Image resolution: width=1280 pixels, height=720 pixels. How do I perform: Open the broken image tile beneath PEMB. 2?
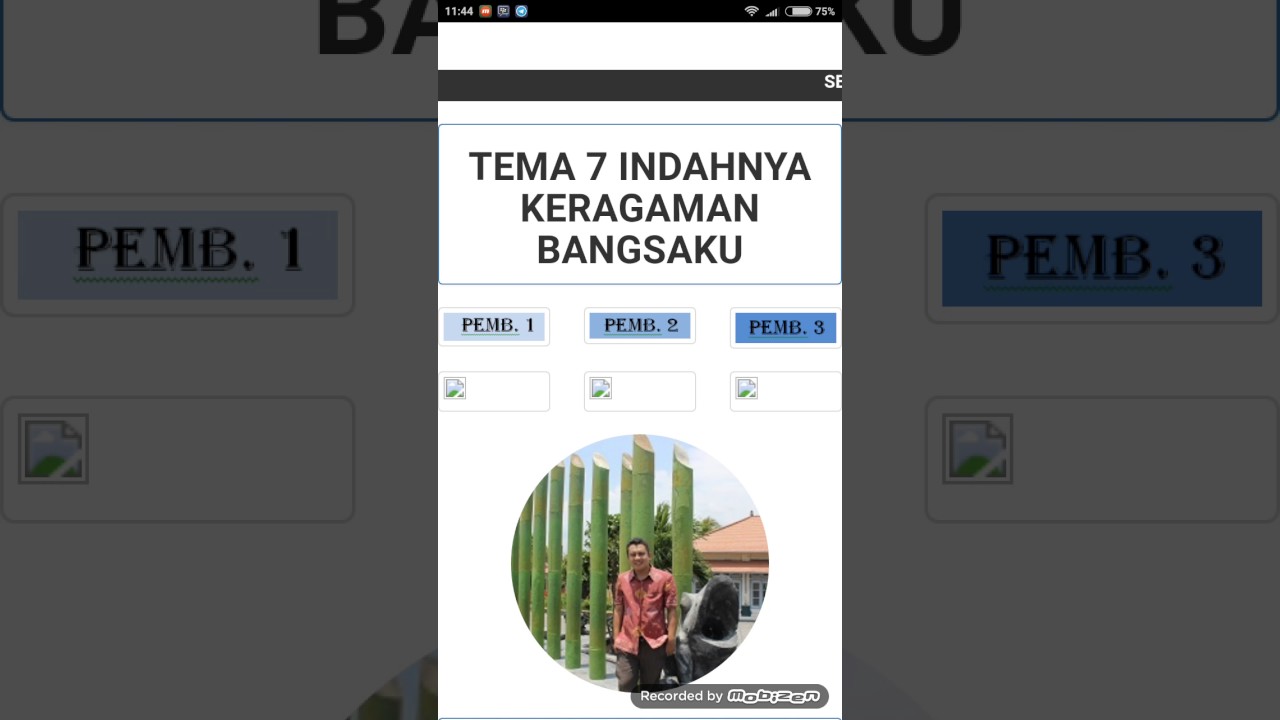pyautogui.click(x=639, y=390)
